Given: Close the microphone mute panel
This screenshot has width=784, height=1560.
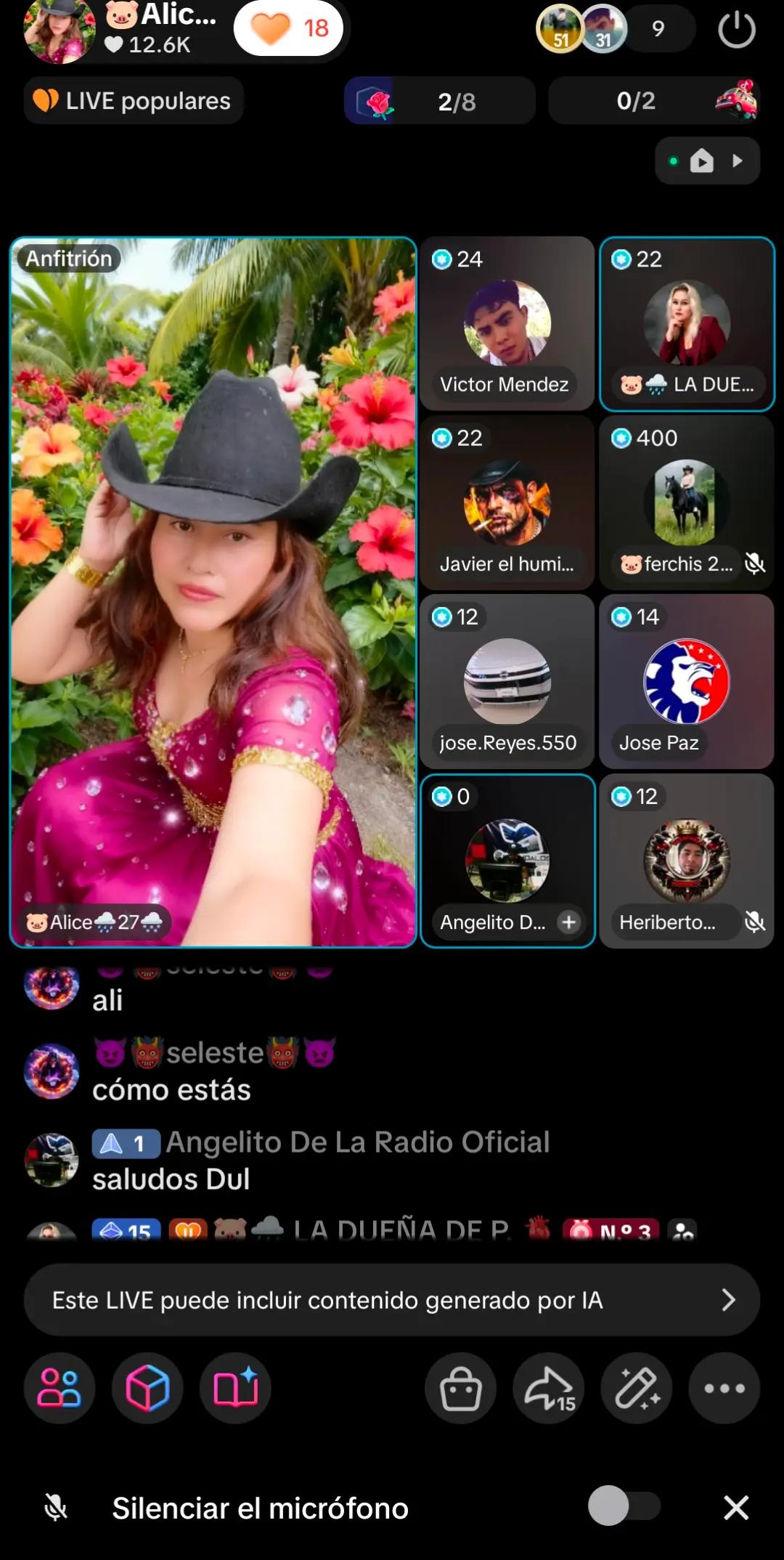Looking at the screenshot, I should tap(736, 1508).
